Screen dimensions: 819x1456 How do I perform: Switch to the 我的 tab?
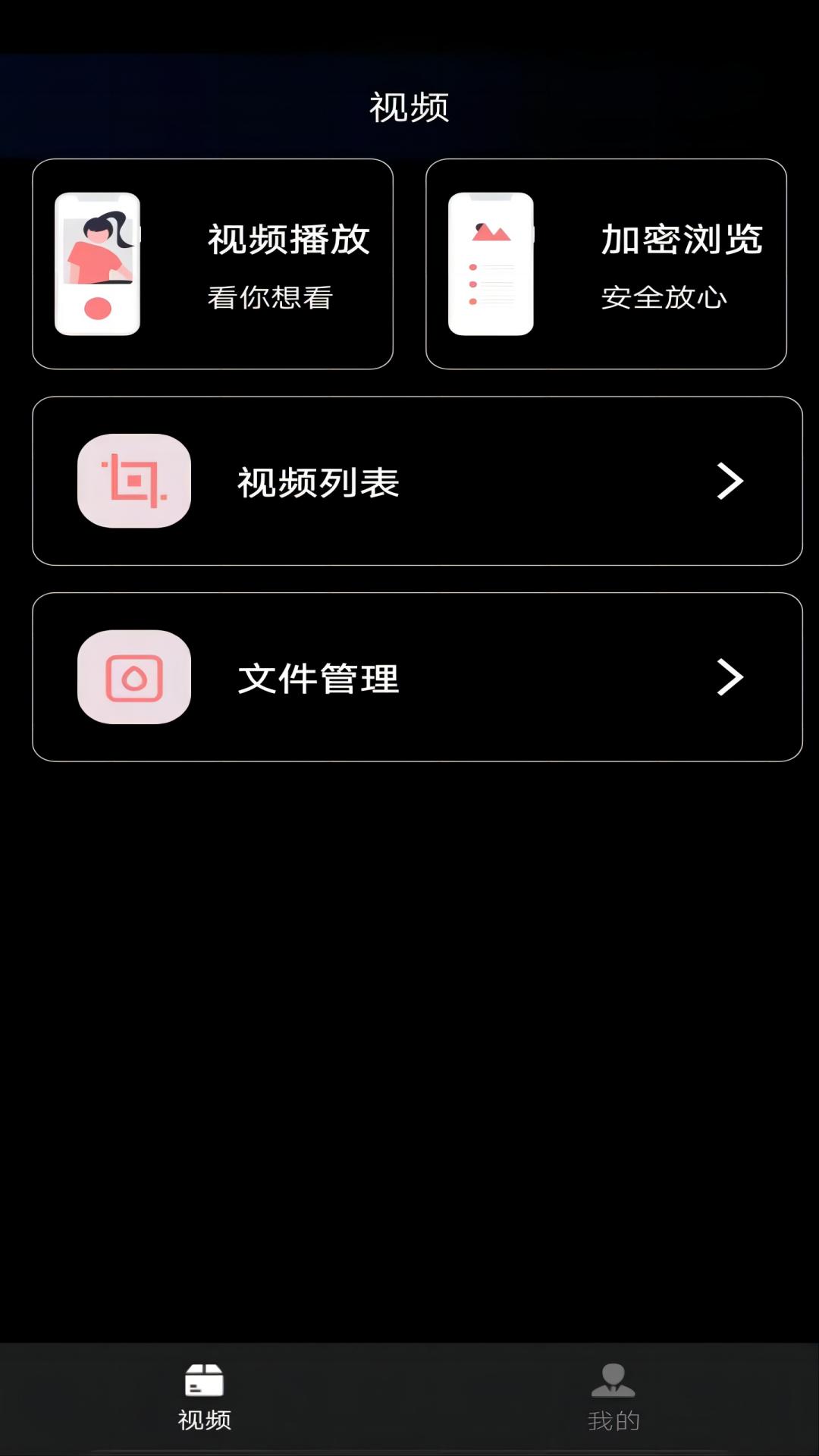[x=613, y=1397]
